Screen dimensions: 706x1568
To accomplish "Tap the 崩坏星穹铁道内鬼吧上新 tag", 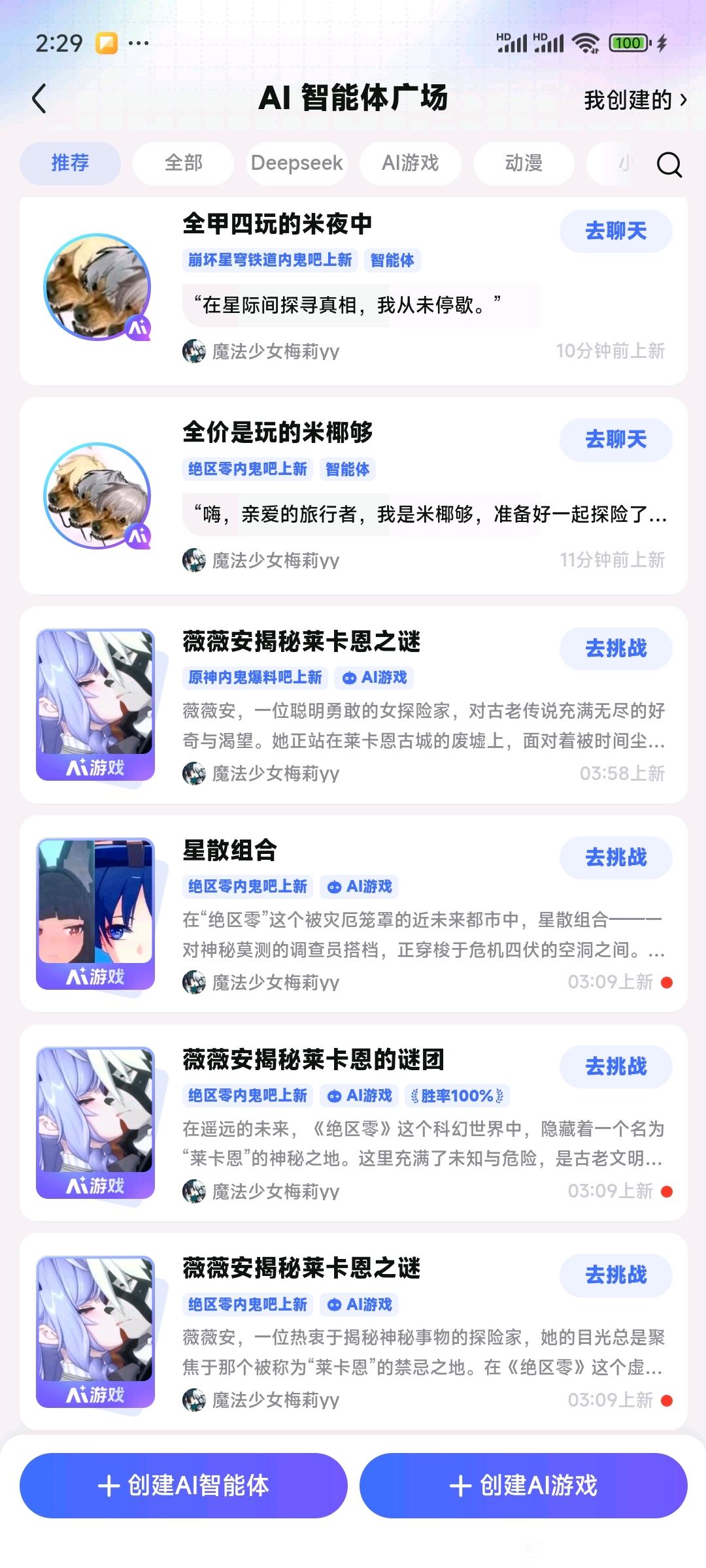I will (269, 260).
